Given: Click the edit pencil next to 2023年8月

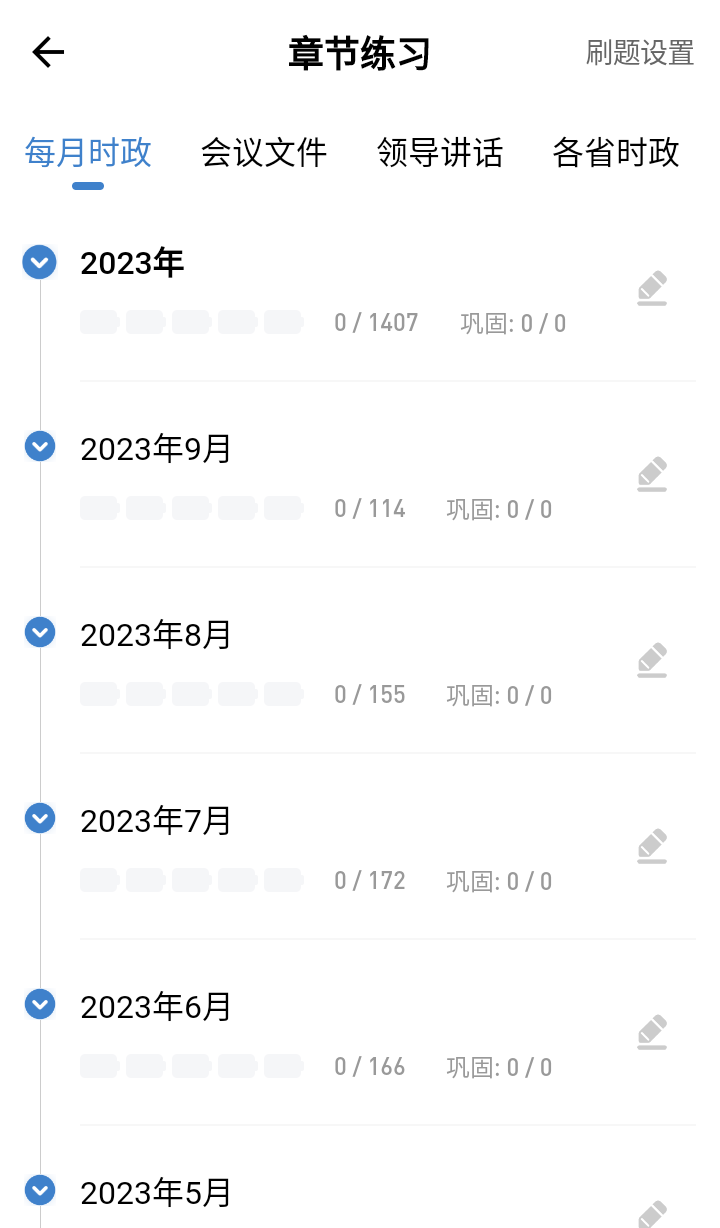Looking at the screenshot, I should [x=651, y=660].
